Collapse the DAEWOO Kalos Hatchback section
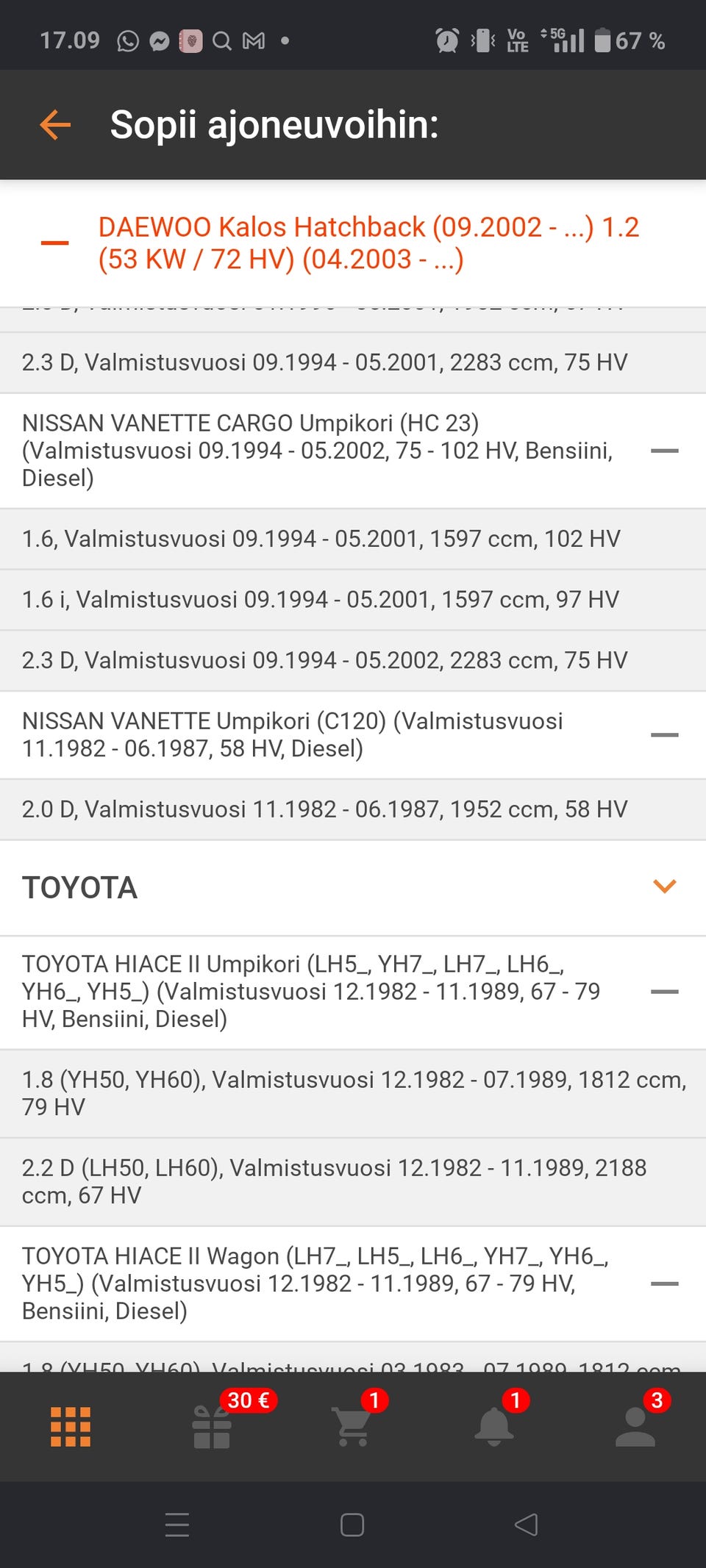This screenshot has width=706, height=1568. coord(55,243)
